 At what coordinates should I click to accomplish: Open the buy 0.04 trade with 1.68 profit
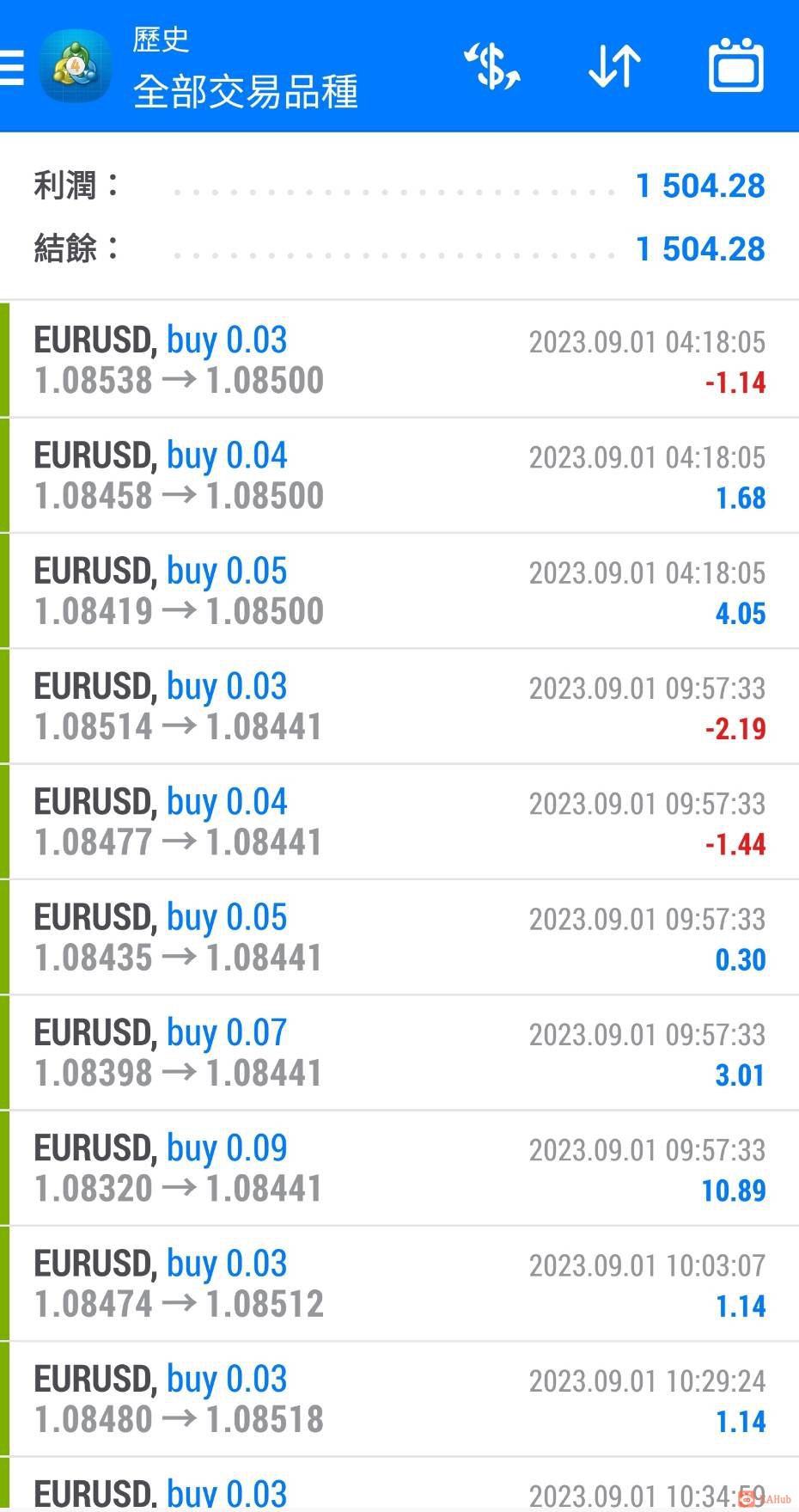pyautogui.click(x=399, y=475)
